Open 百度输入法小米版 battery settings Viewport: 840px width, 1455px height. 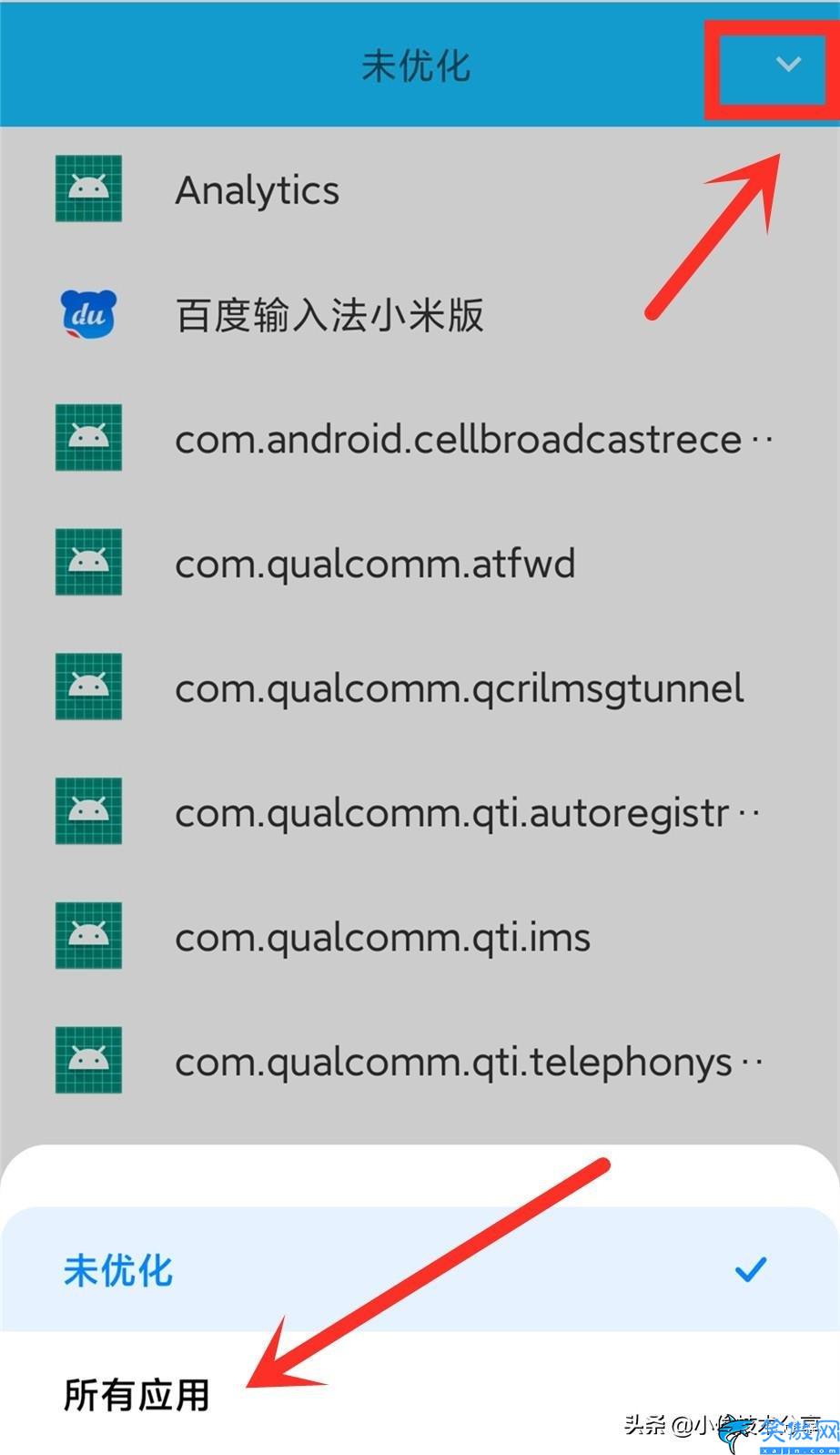pos(420,314)
